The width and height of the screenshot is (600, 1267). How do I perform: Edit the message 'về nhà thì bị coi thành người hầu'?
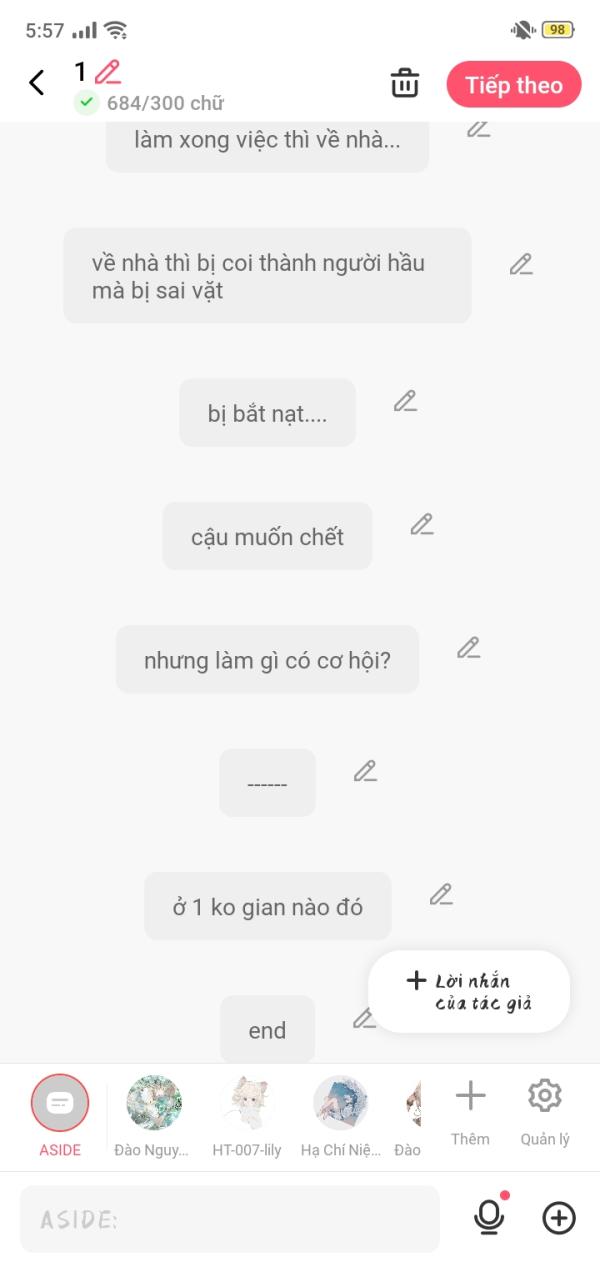pos(521,264)
